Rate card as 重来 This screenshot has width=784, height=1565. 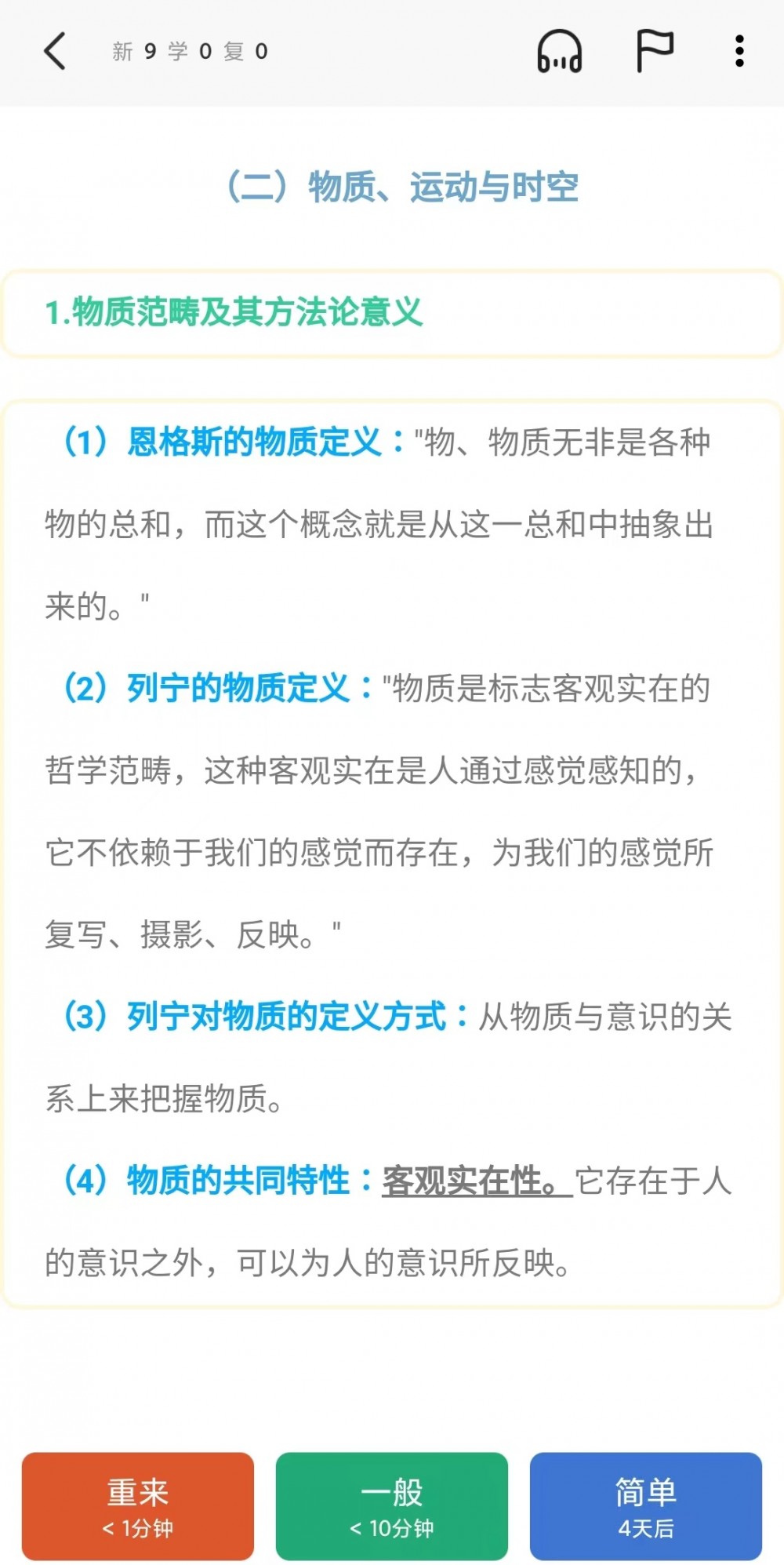coord(138,1506)
